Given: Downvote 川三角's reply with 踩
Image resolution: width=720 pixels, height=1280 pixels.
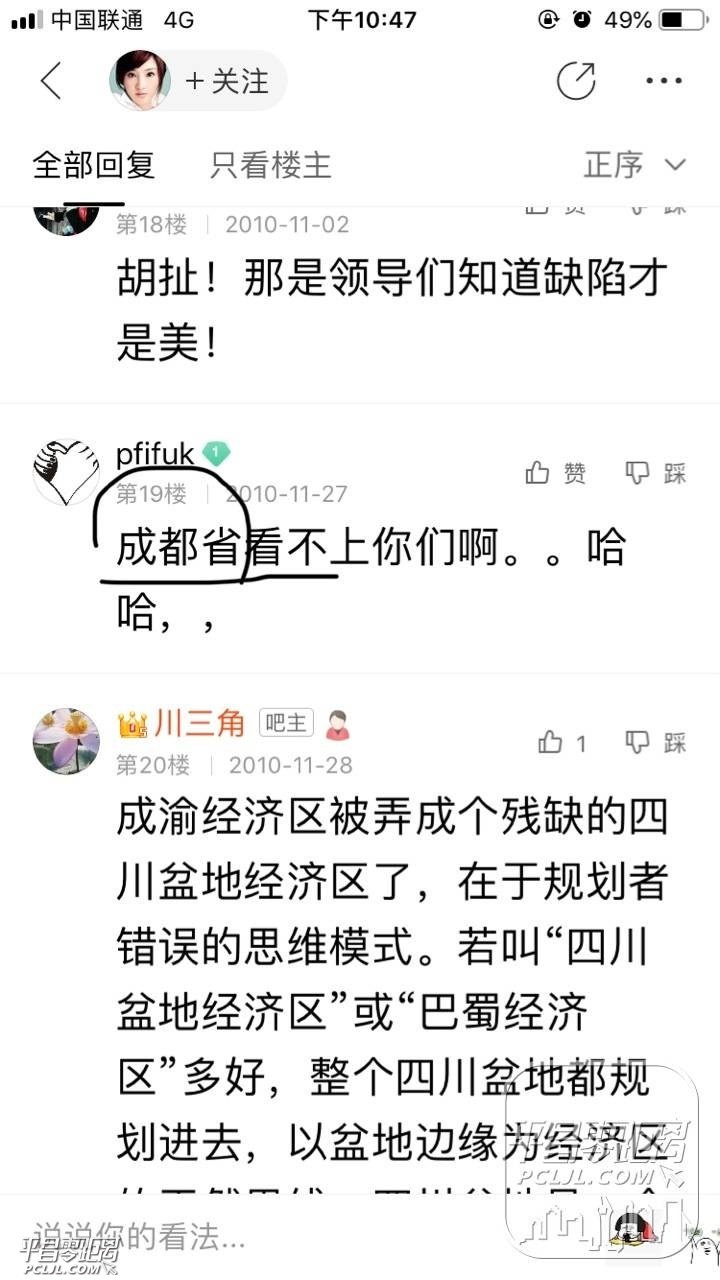Looking at the screenshot, I should 656,742.
